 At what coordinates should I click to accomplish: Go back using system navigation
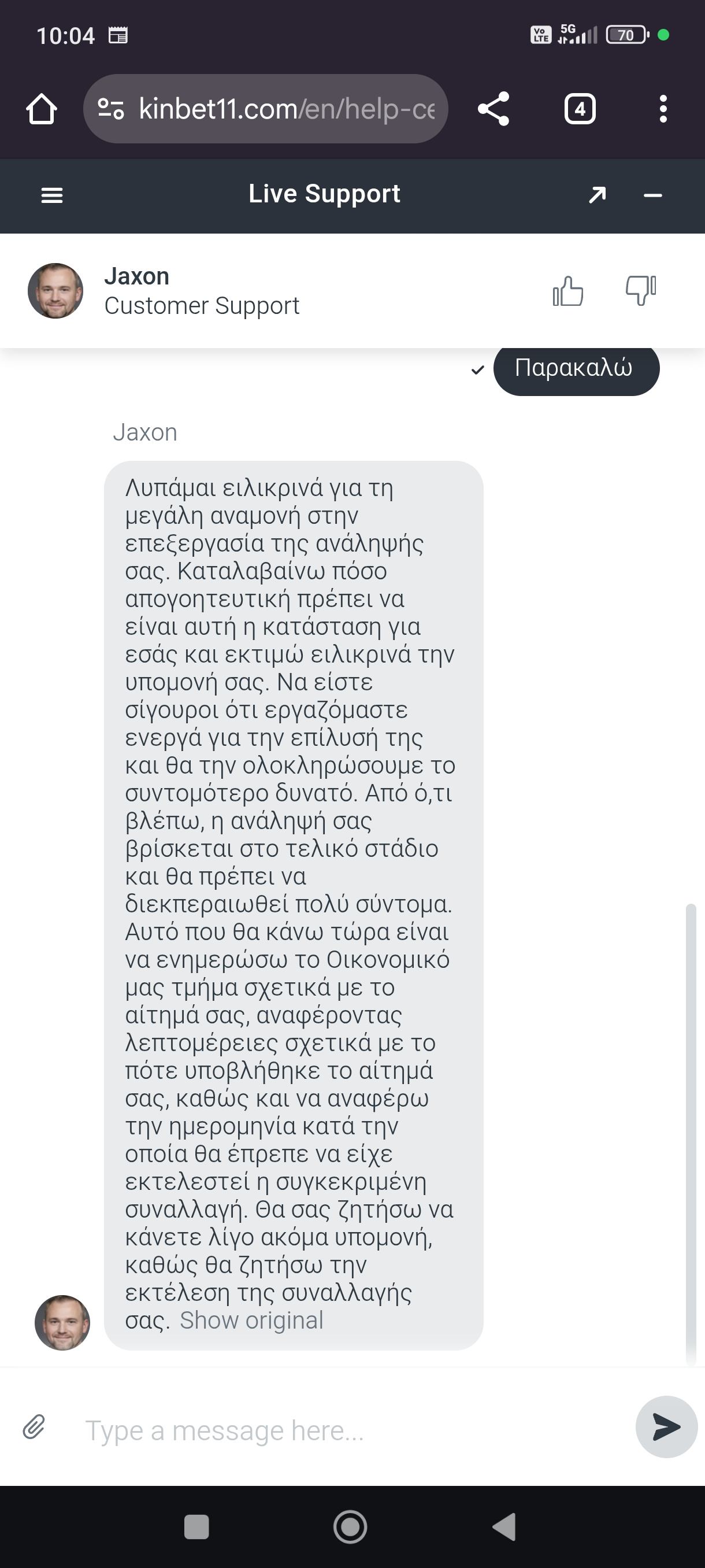pos(505,1526)
